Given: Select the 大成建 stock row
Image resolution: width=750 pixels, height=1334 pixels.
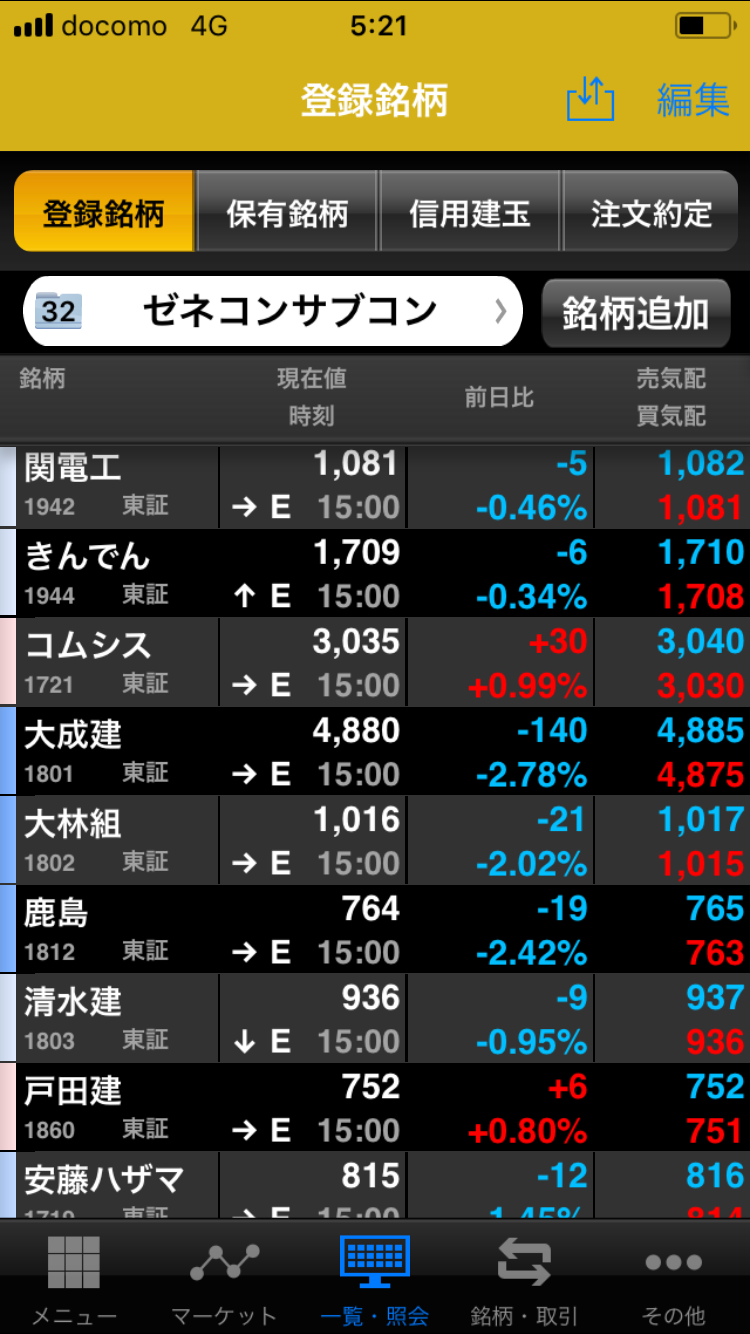Looking at the screenshot, I should [x=300, y=750].
